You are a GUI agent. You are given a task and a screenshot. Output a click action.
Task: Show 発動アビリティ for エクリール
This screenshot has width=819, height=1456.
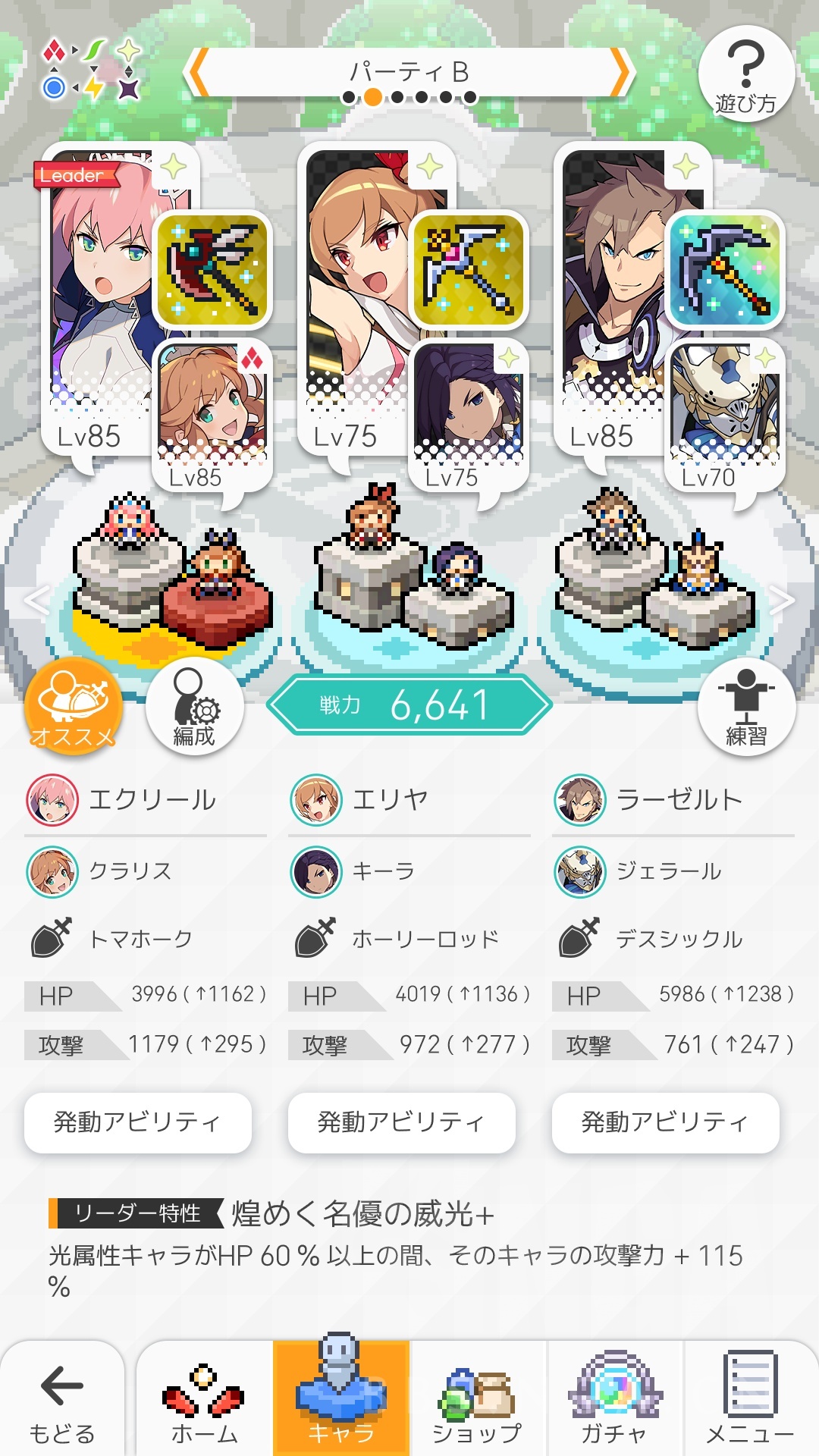tap(138, 1122)
